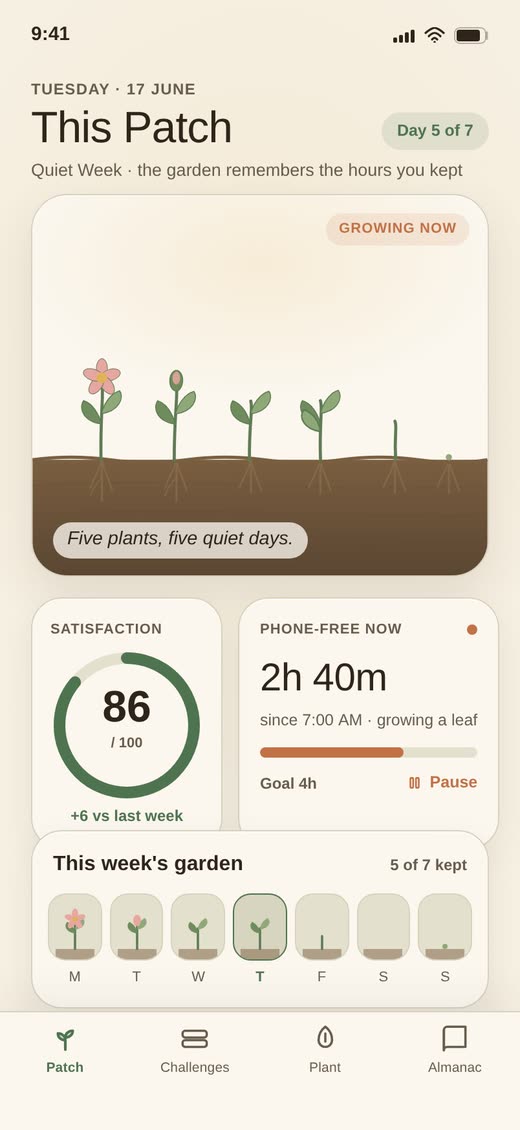The image size is (520, 1130).
Task: Select Monday's plant in this week's garden
Action: click(x=75, y=927)
